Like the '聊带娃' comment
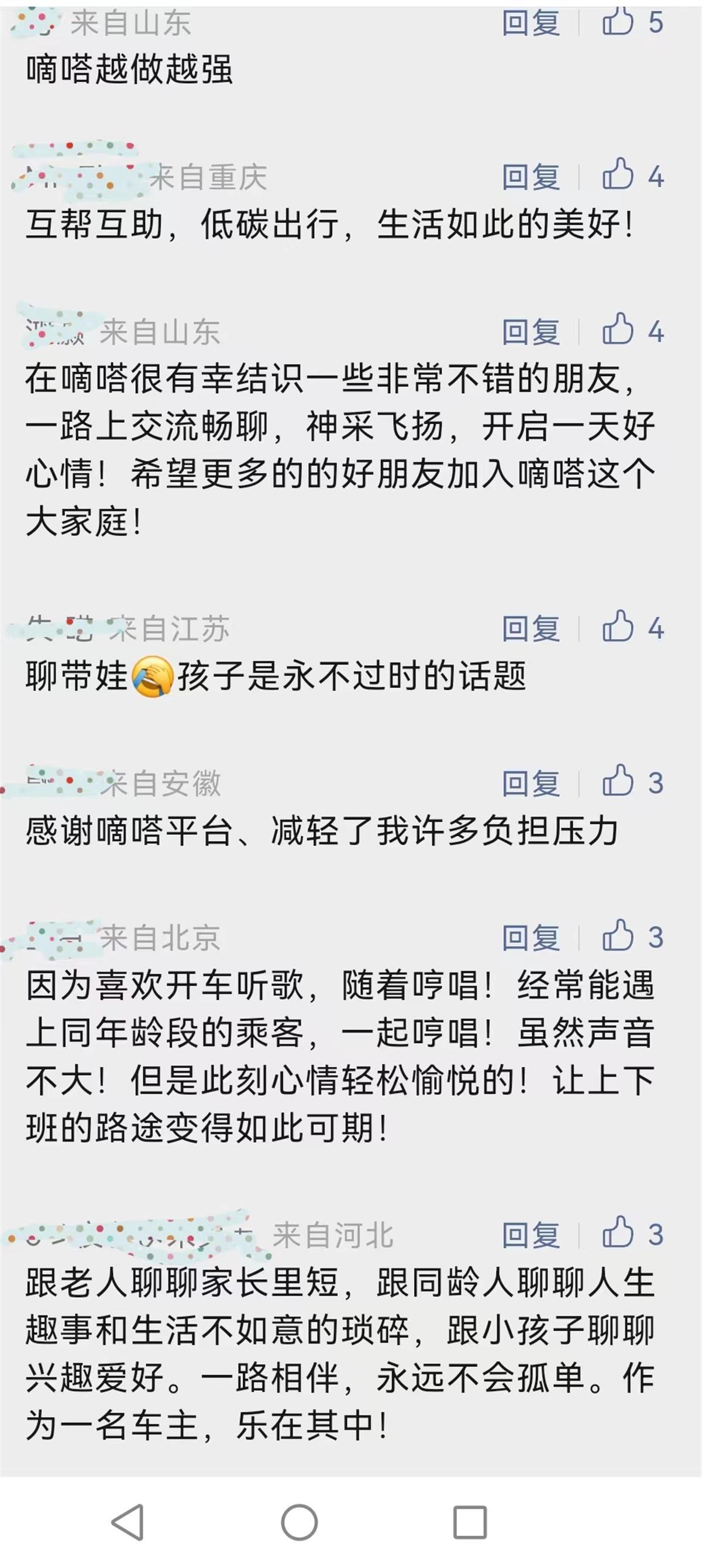This screenshot has width=702, height=1568. tap(618, 627)
